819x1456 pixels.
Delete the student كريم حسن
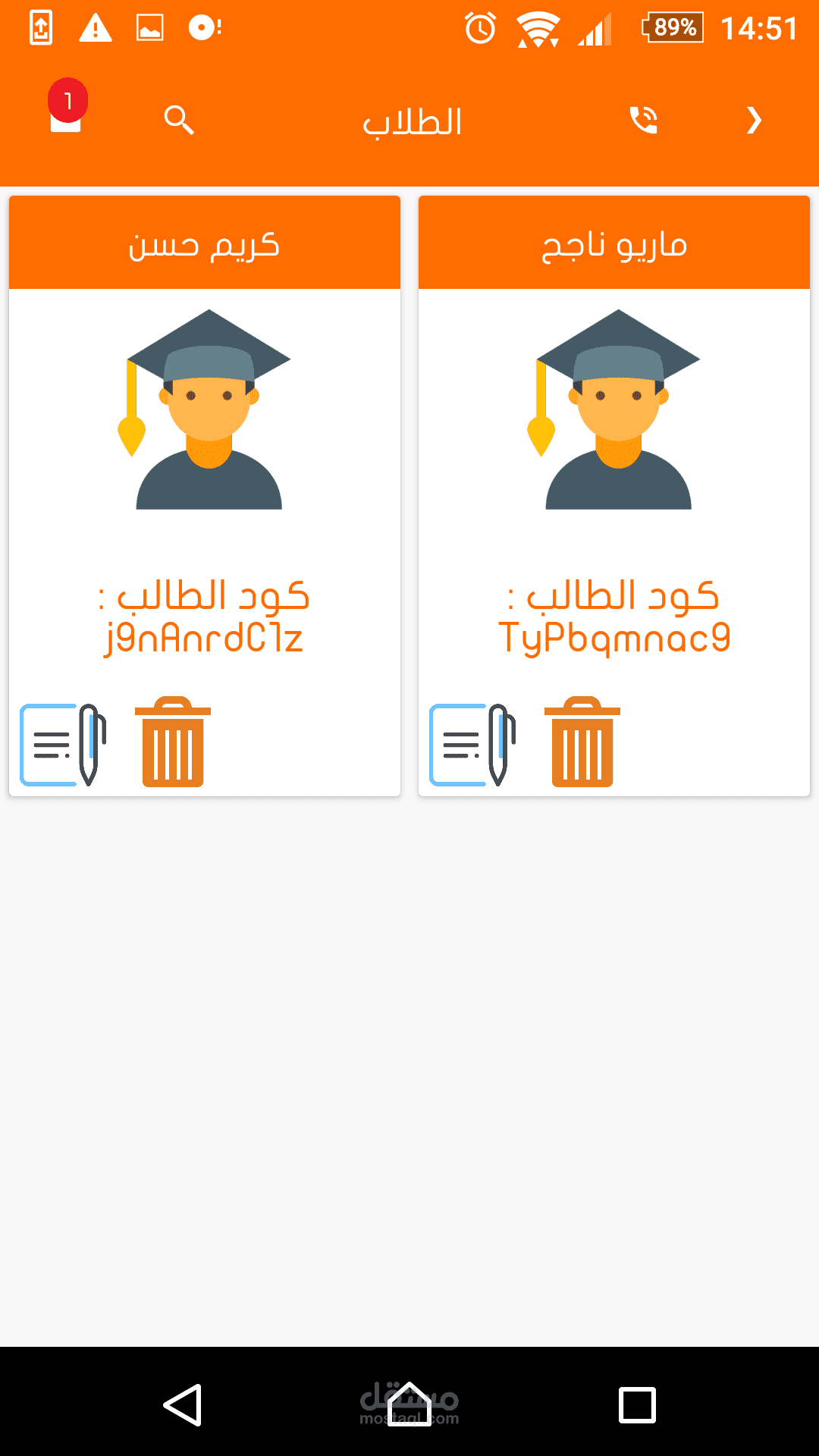click(x=173, y=742)
